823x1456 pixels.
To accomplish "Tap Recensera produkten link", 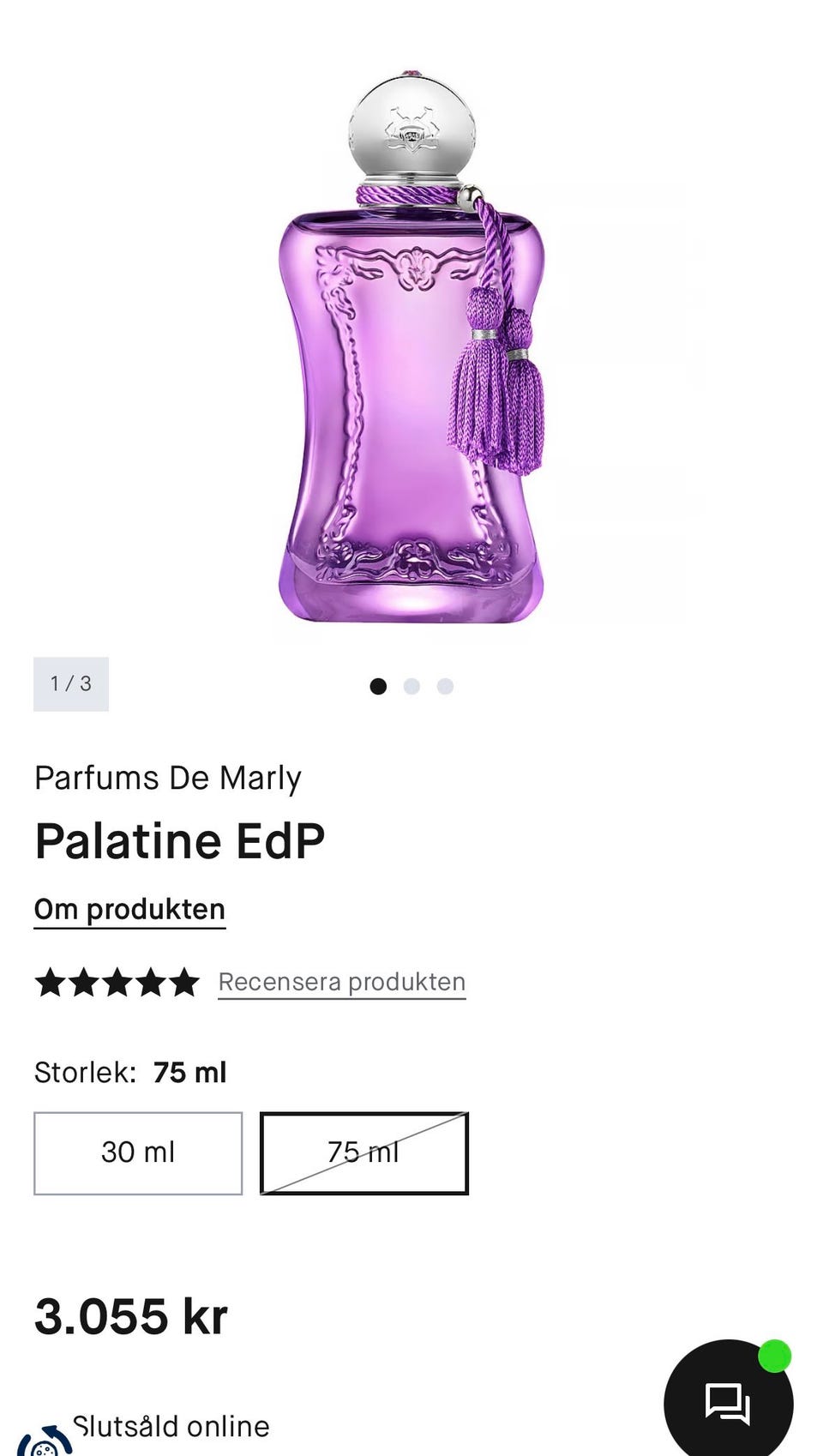I will (x=341, y=982).
